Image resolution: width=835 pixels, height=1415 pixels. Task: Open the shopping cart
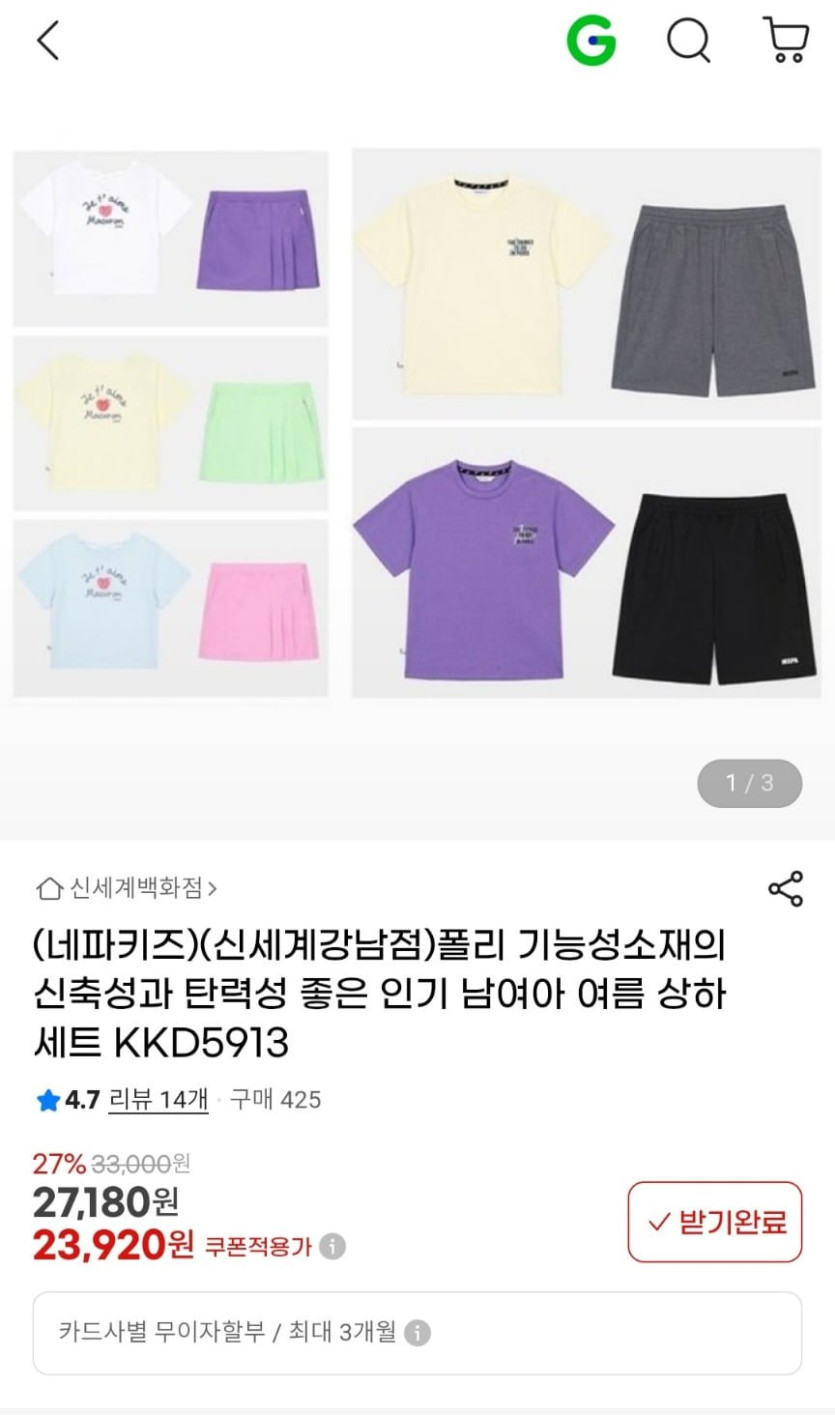pyautogui.click(x=785, y=41)
